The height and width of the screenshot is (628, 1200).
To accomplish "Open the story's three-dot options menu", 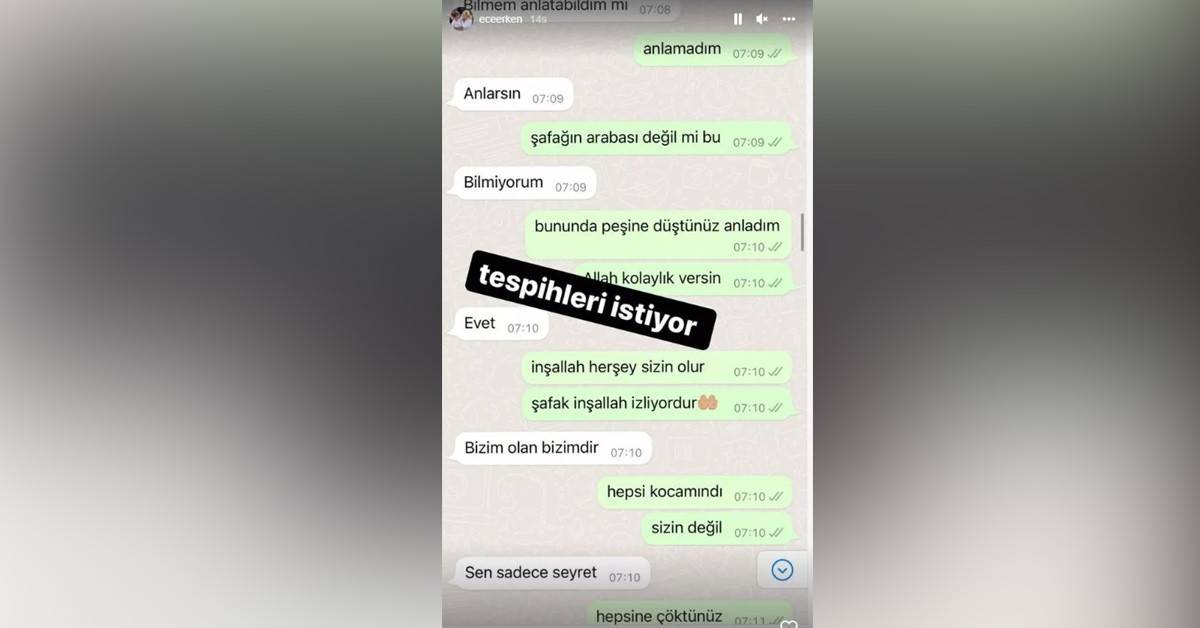I will tap(789, 19).
